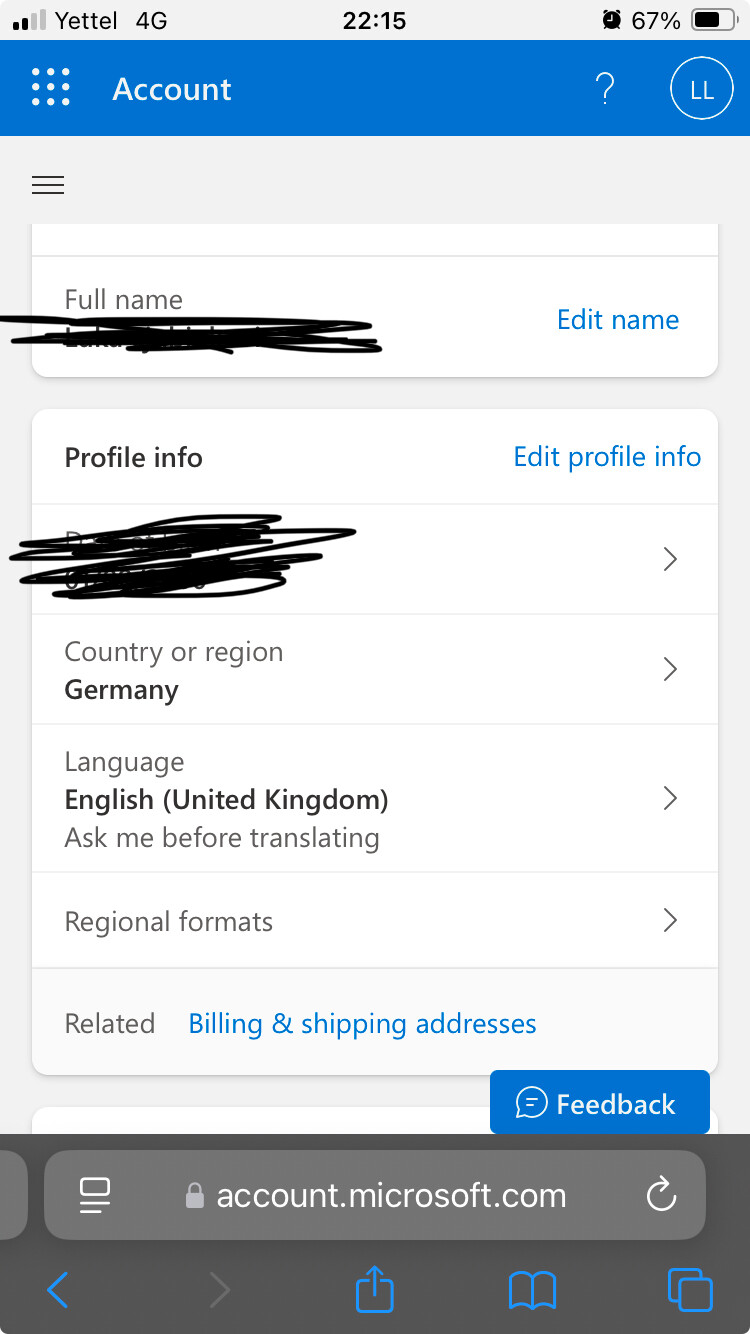Show all open Safari tabs

[x=689, y=1290]
